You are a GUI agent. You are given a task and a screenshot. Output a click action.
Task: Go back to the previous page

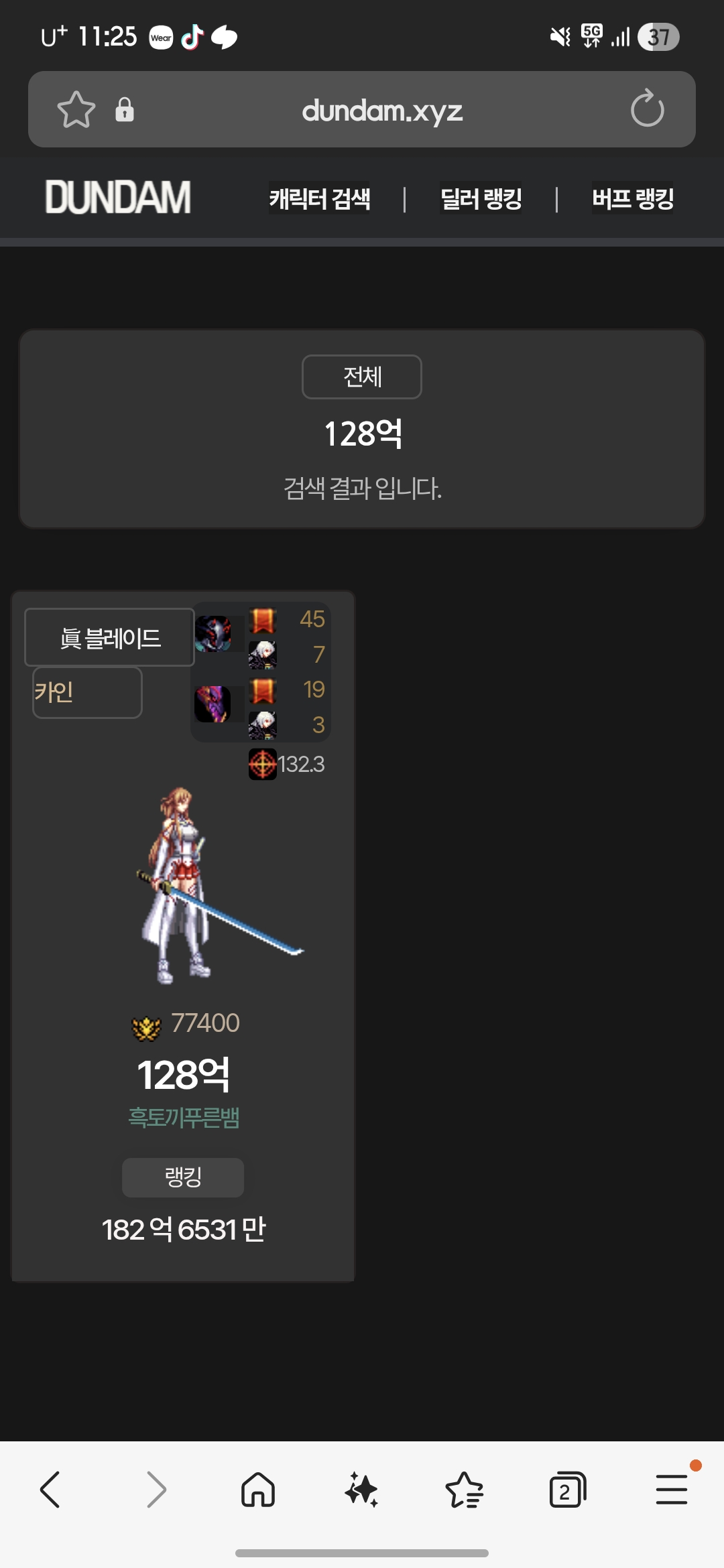click(x=50, y=1490)
